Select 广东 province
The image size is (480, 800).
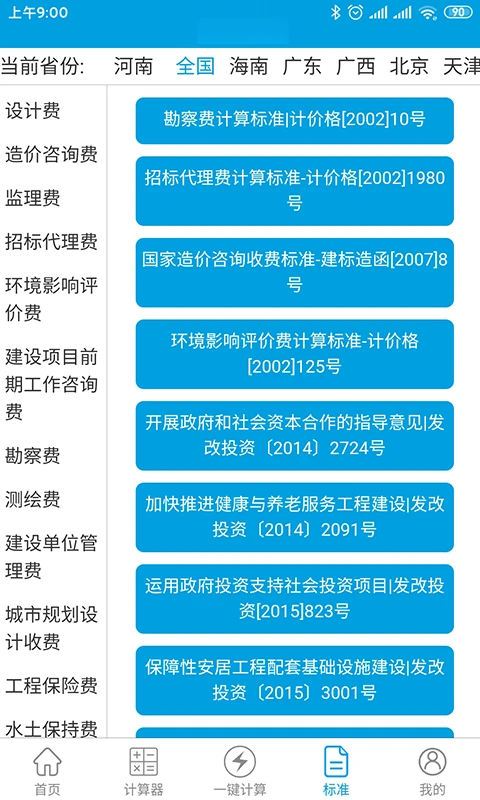(x=302, y=66)
